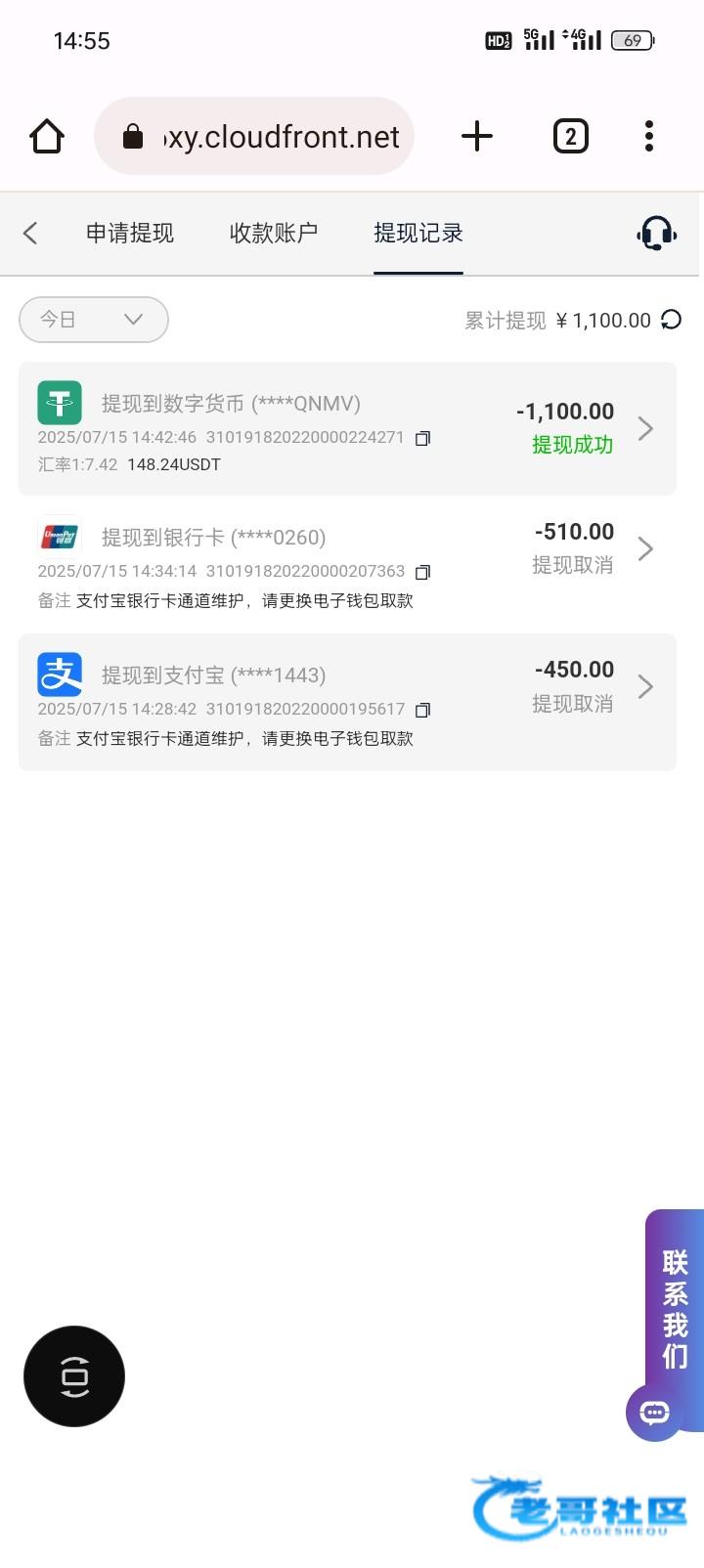This screenshot has width=704, height=1568.
Task: Go back using the left arrow
Action: point(30,233)
